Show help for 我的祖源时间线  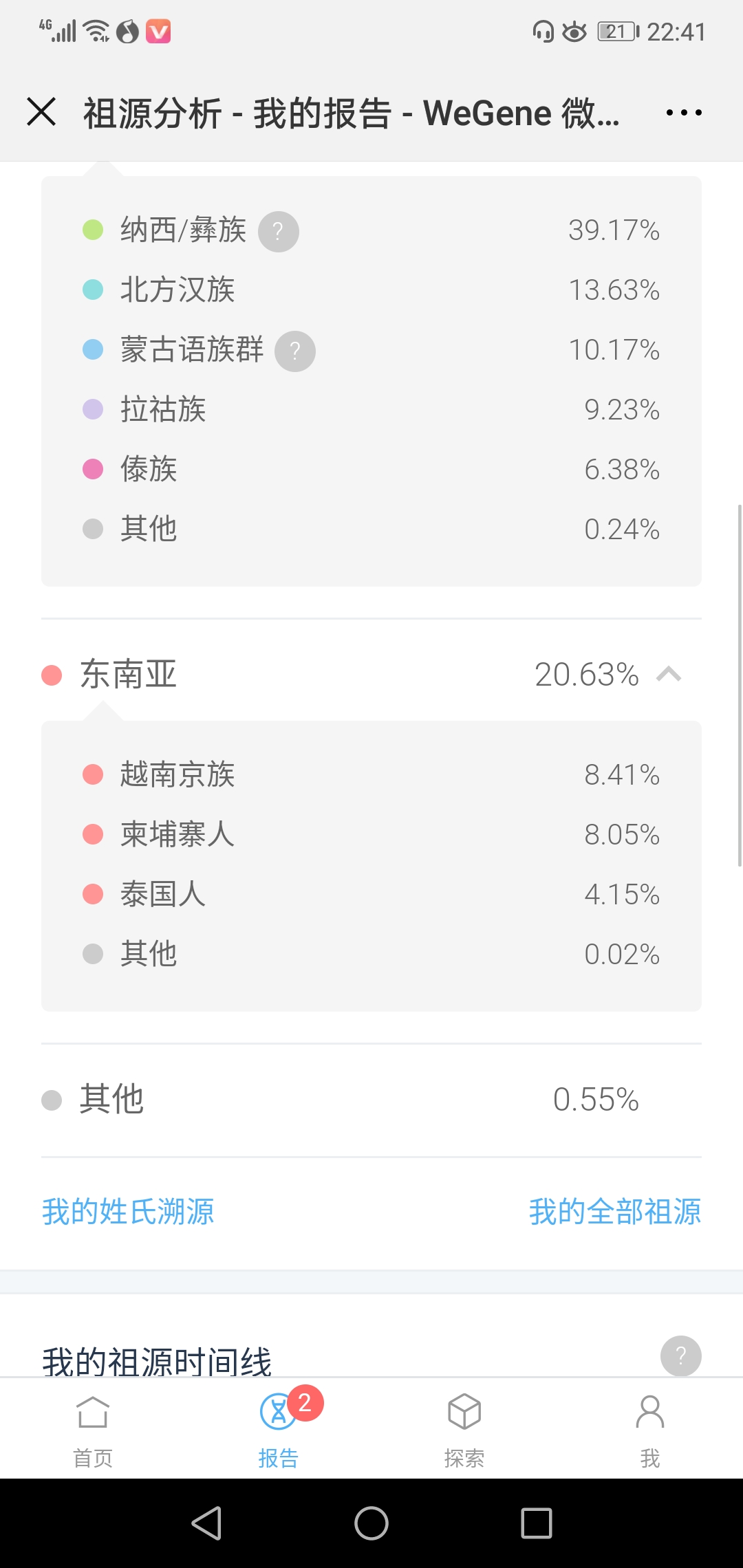681,1356
